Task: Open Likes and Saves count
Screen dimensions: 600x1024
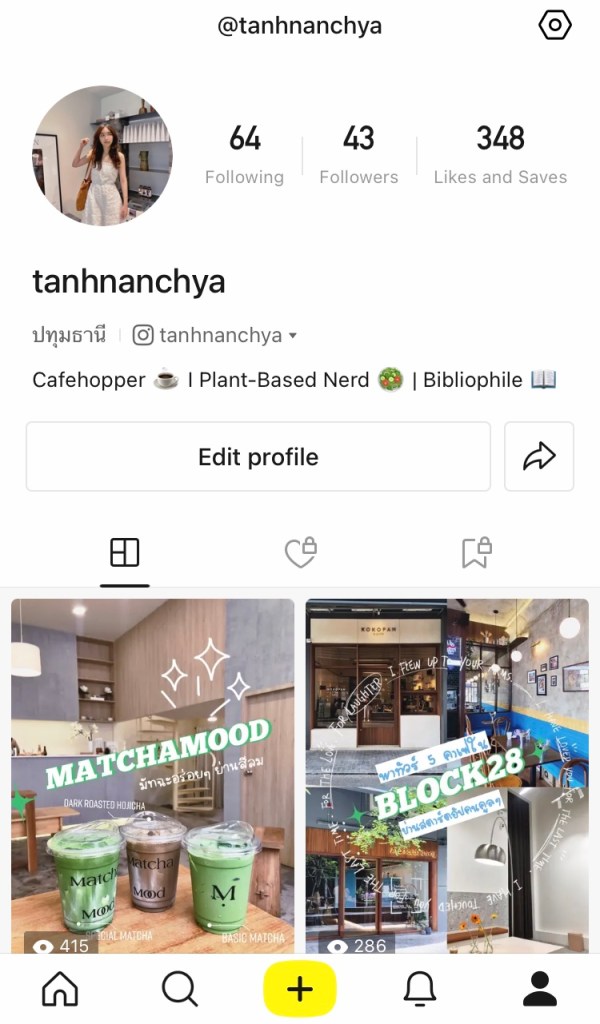Action: tap(500, 155)
